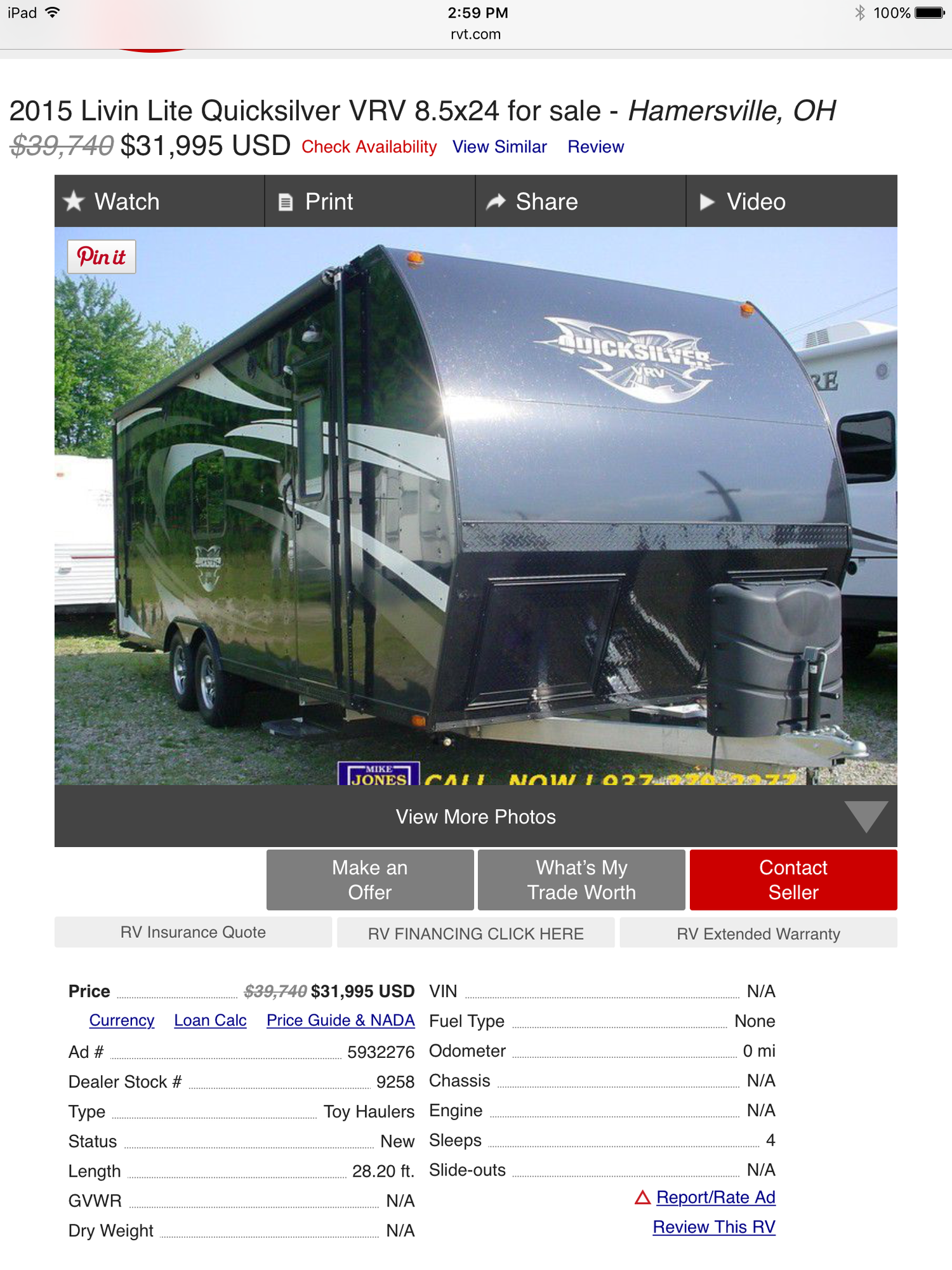
Task: Open Price Guide & NADA
Action: pyautogui.click(x=340, y=1020)
